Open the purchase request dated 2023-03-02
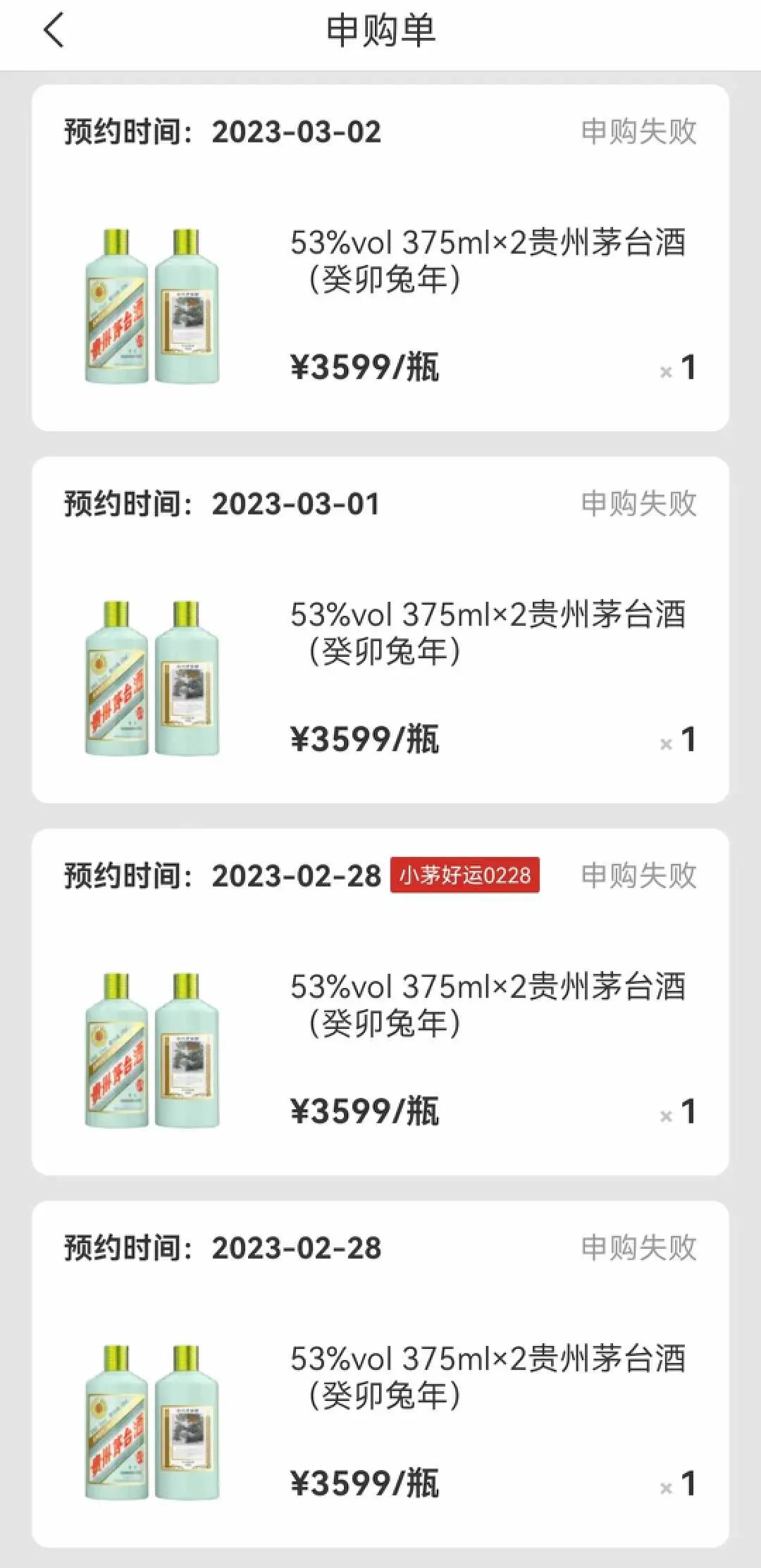Screen dimensions: 761x1568 pos(380,258)
